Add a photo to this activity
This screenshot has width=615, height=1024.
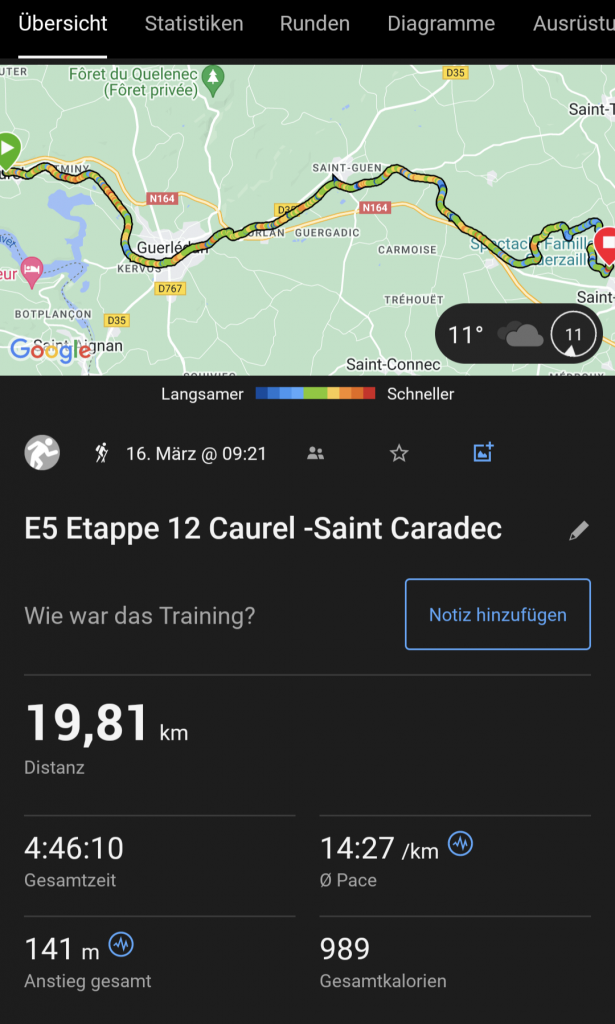(x=483, y=453)
